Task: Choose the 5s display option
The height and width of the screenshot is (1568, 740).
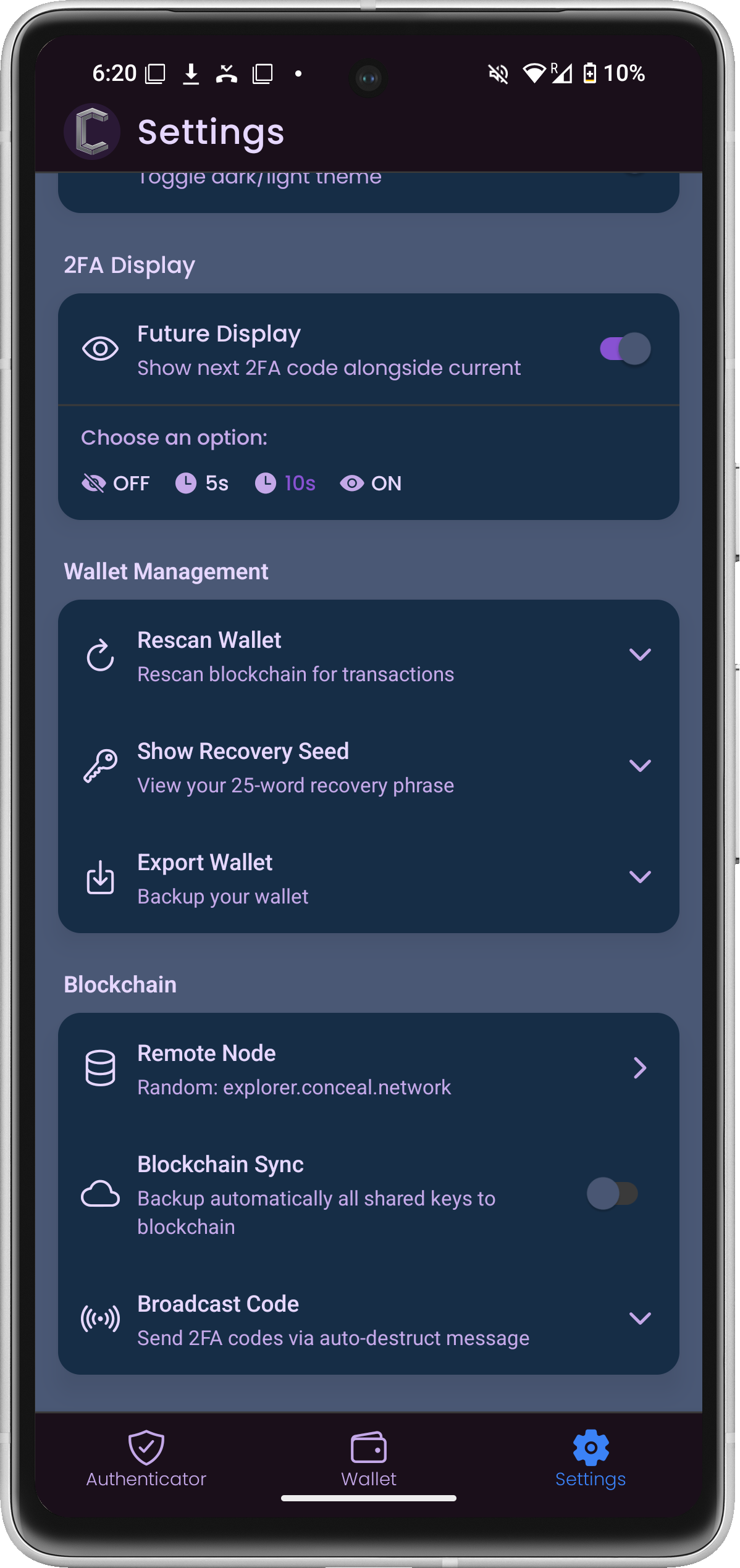Action: (x=202, y=483)
